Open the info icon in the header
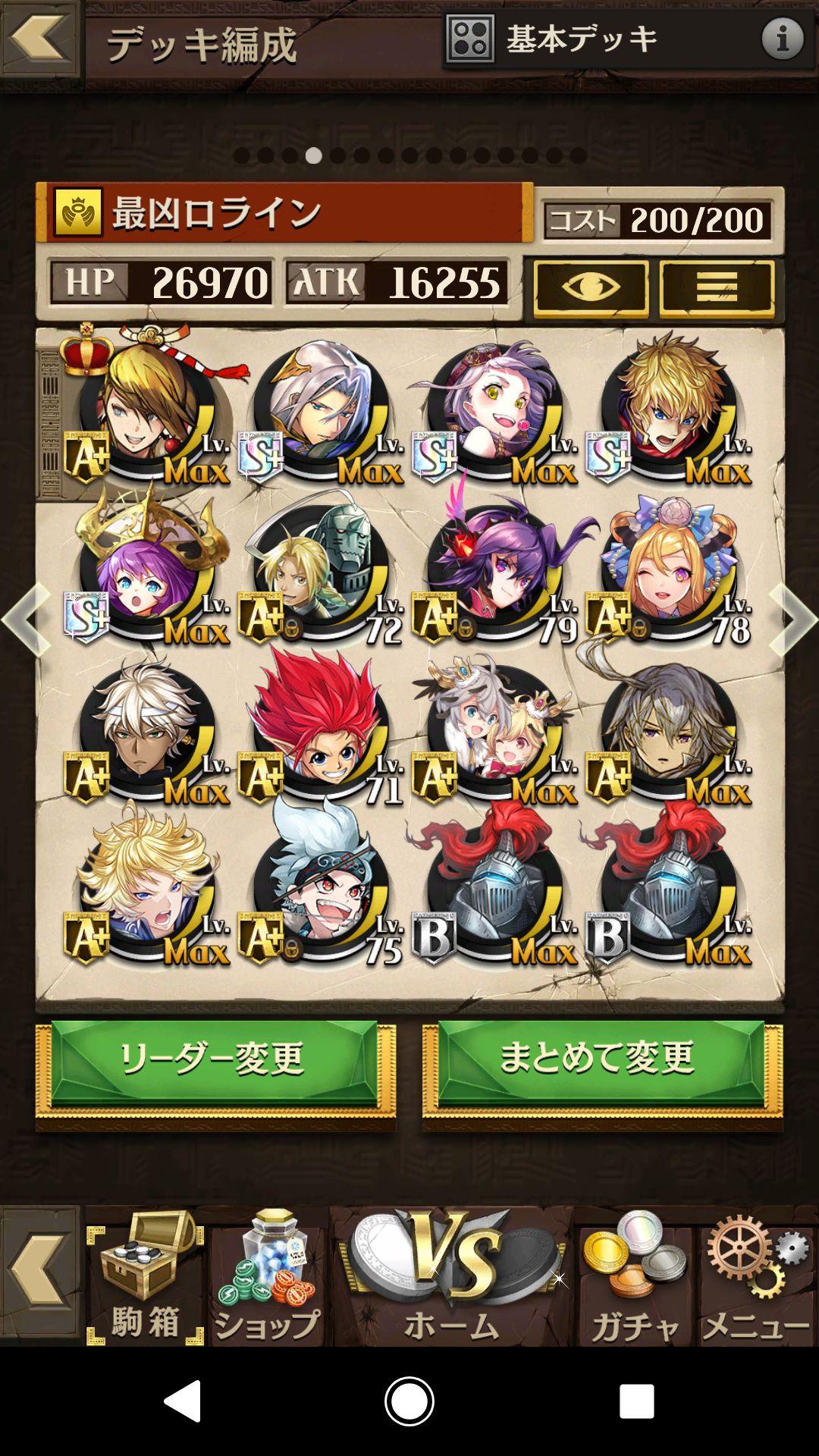819x1456 pixels. 782,39
